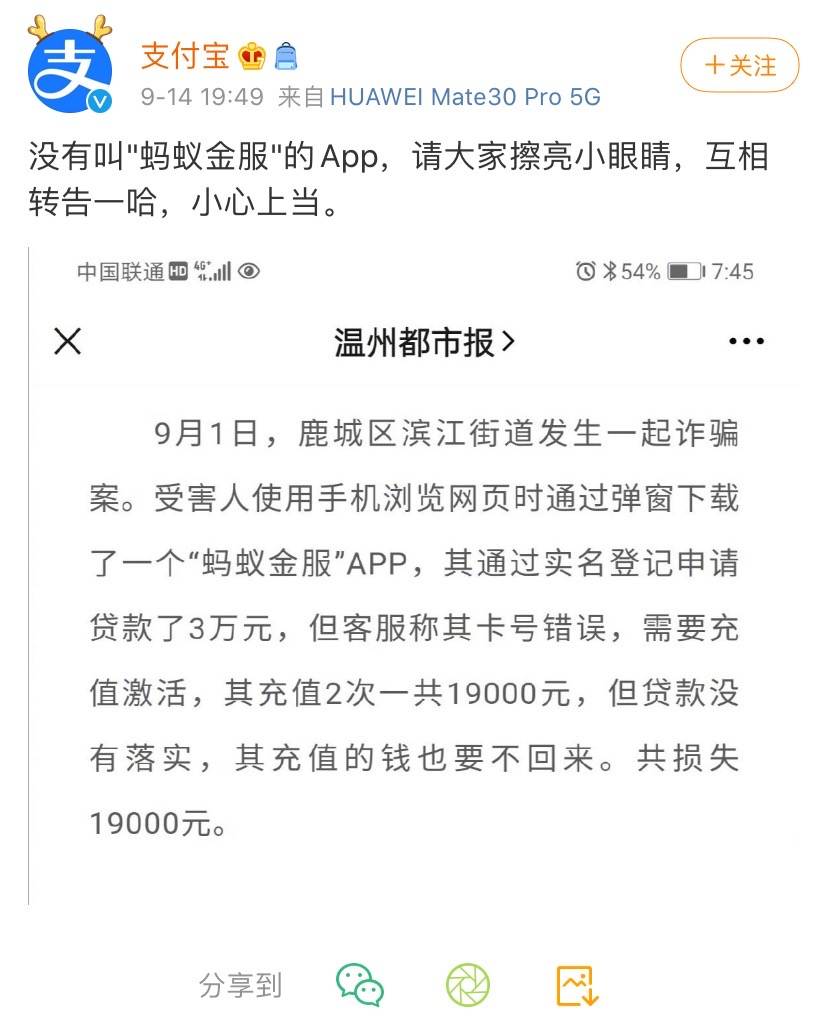Click the 关注 follow button
Viewport: 828px width, 1025px height.
[x=738, y=66]
